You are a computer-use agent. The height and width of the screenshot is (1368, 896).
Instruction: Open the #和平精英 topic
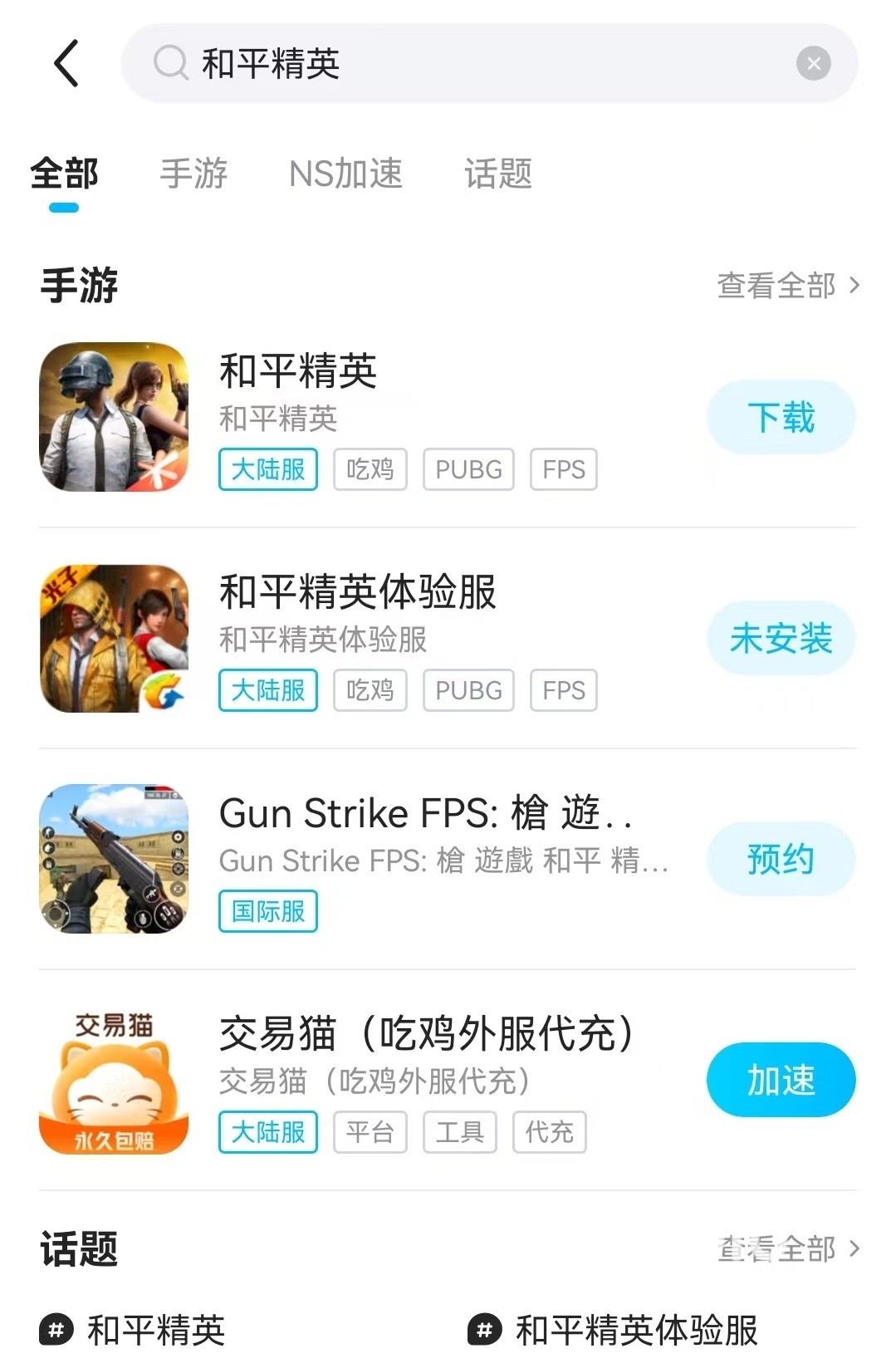pyautogui.click(x=135, y=1330)
